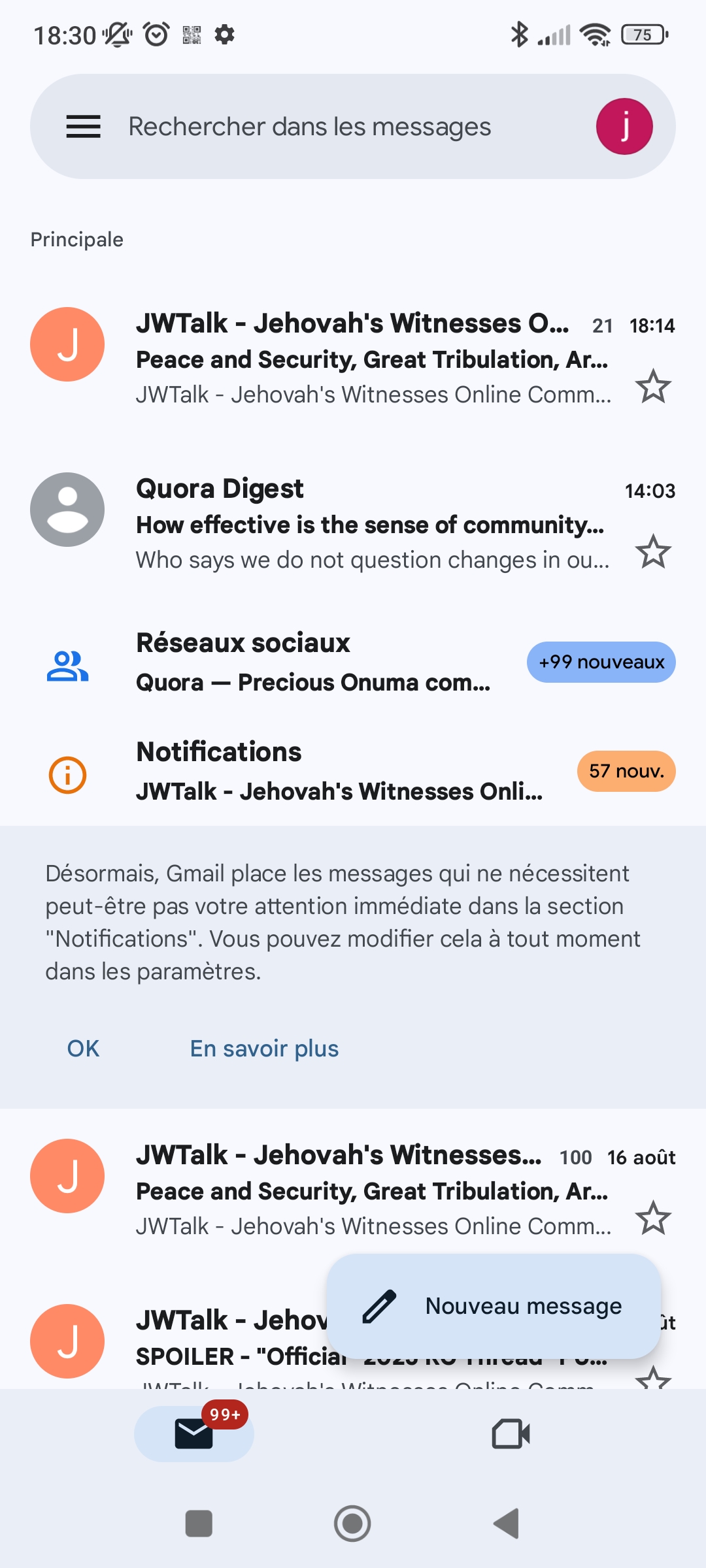The height and width of the screenshot is (1568, 706).
Task: Dismiss the Gmail notice with OK
Action: pyautogui.click(x=83, y=1049)
